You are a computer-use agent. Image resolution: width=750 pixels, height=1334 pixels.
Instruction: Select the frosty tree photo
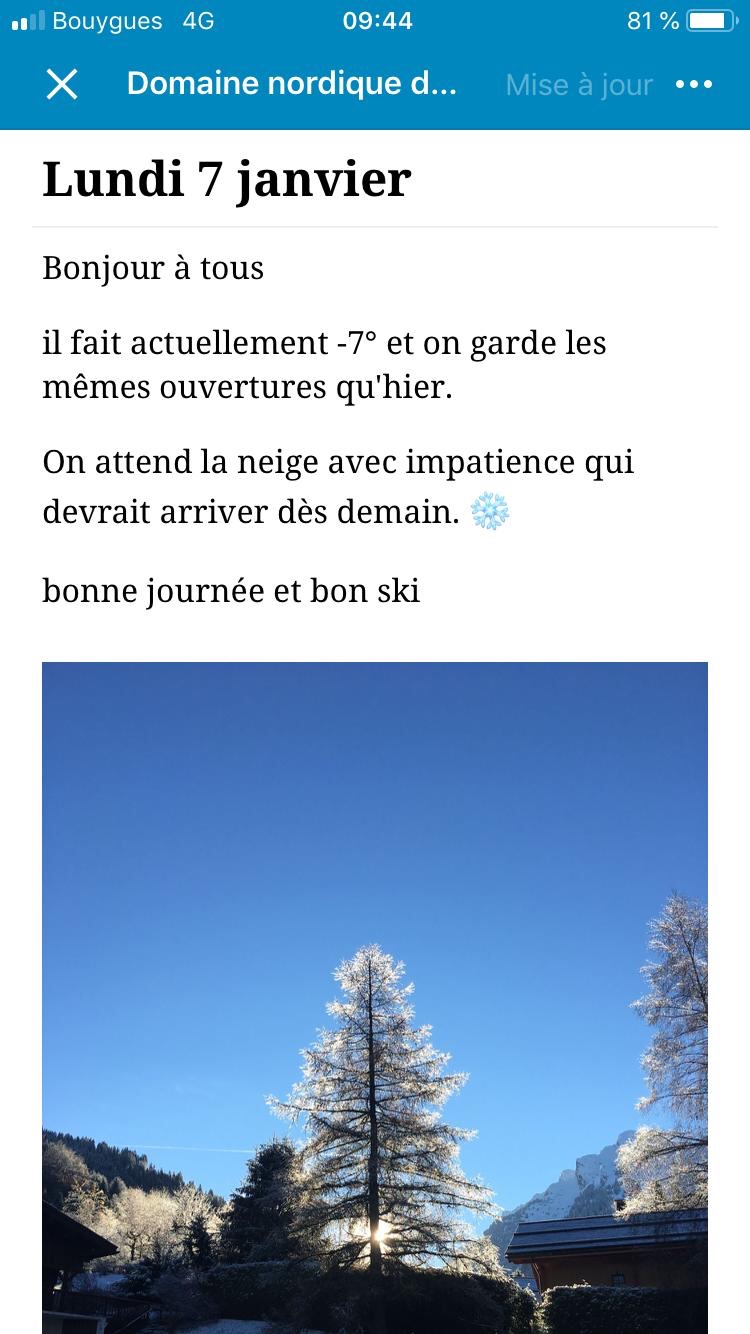[x=375, y=996]
